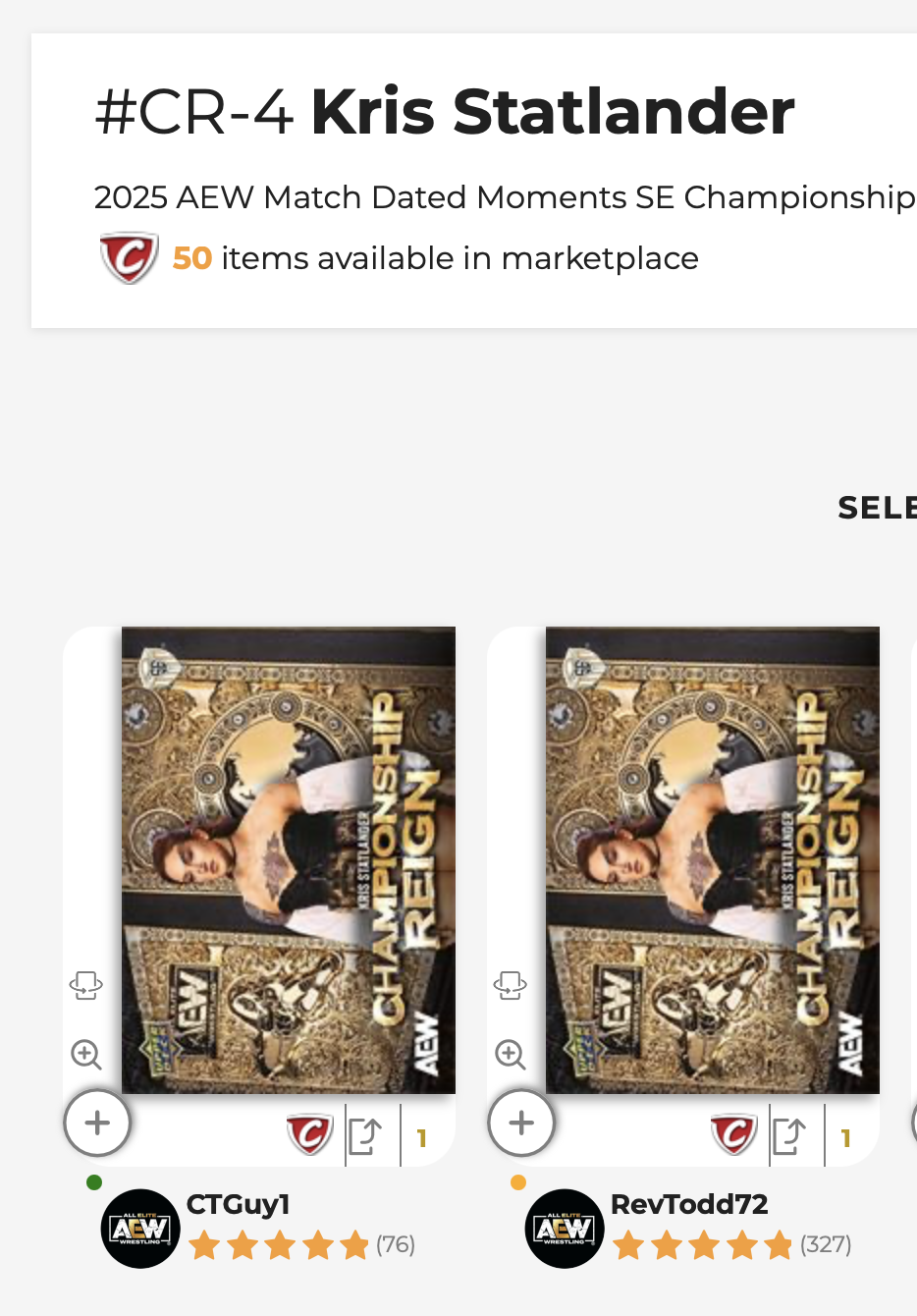The height and width of the screenshot is (1316, 917).
Task: Share RevTodd72's card listing
Action: [x=789, y=1136]
